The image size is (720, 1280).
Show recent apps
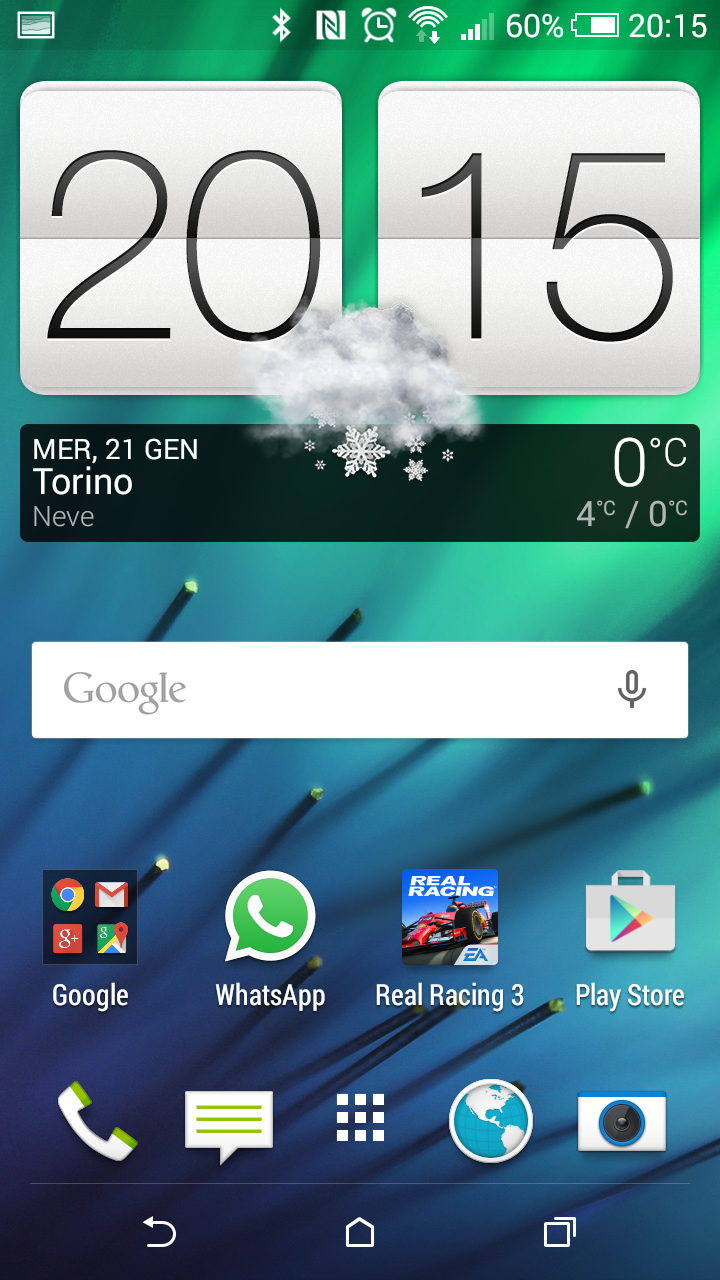(x=560, y=1232)
